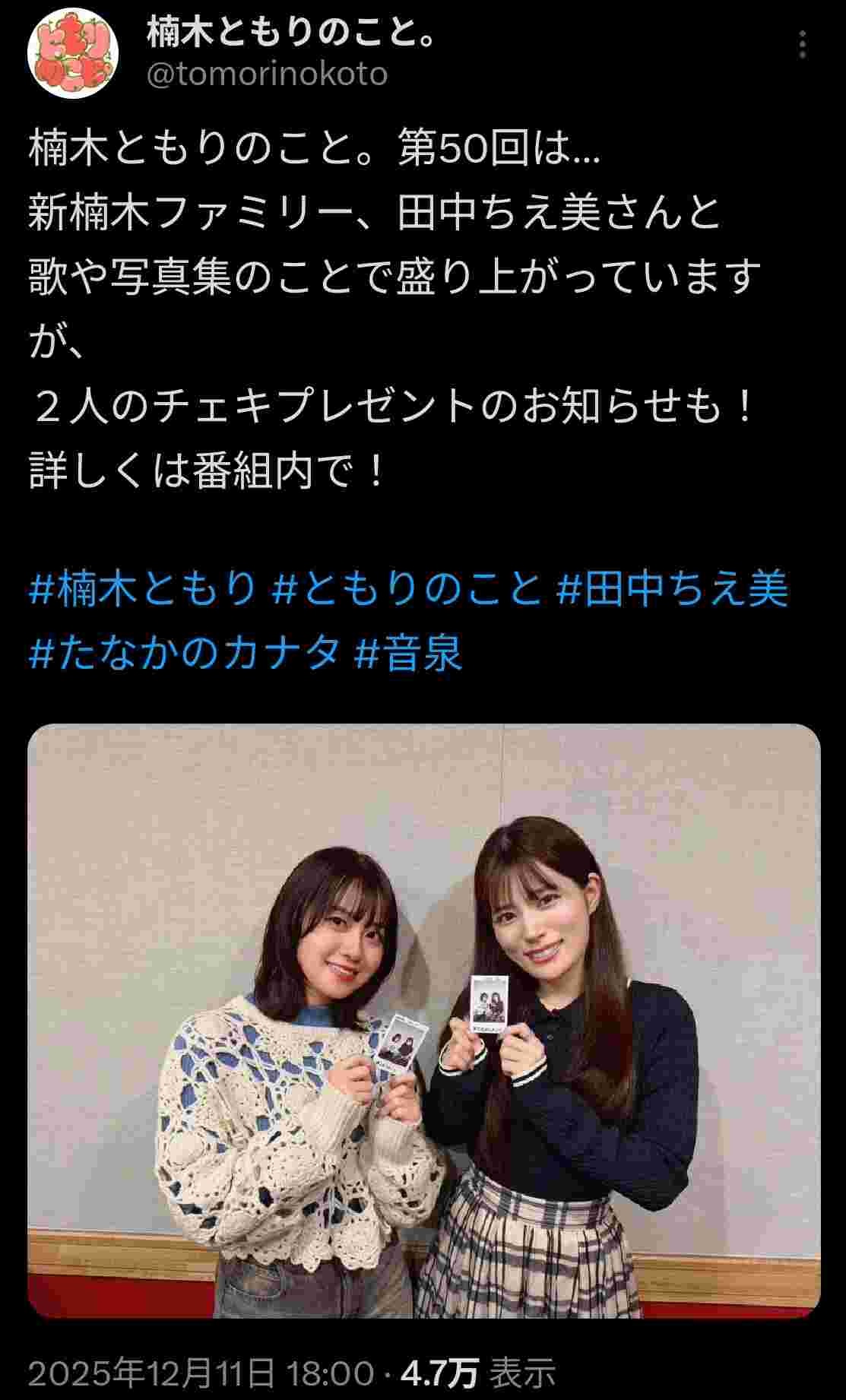This screenshot has width=846, height=1400.
Task: Open hashtag #たなかのカナタ
Action: pyautogui.click(x=184, y=654)
